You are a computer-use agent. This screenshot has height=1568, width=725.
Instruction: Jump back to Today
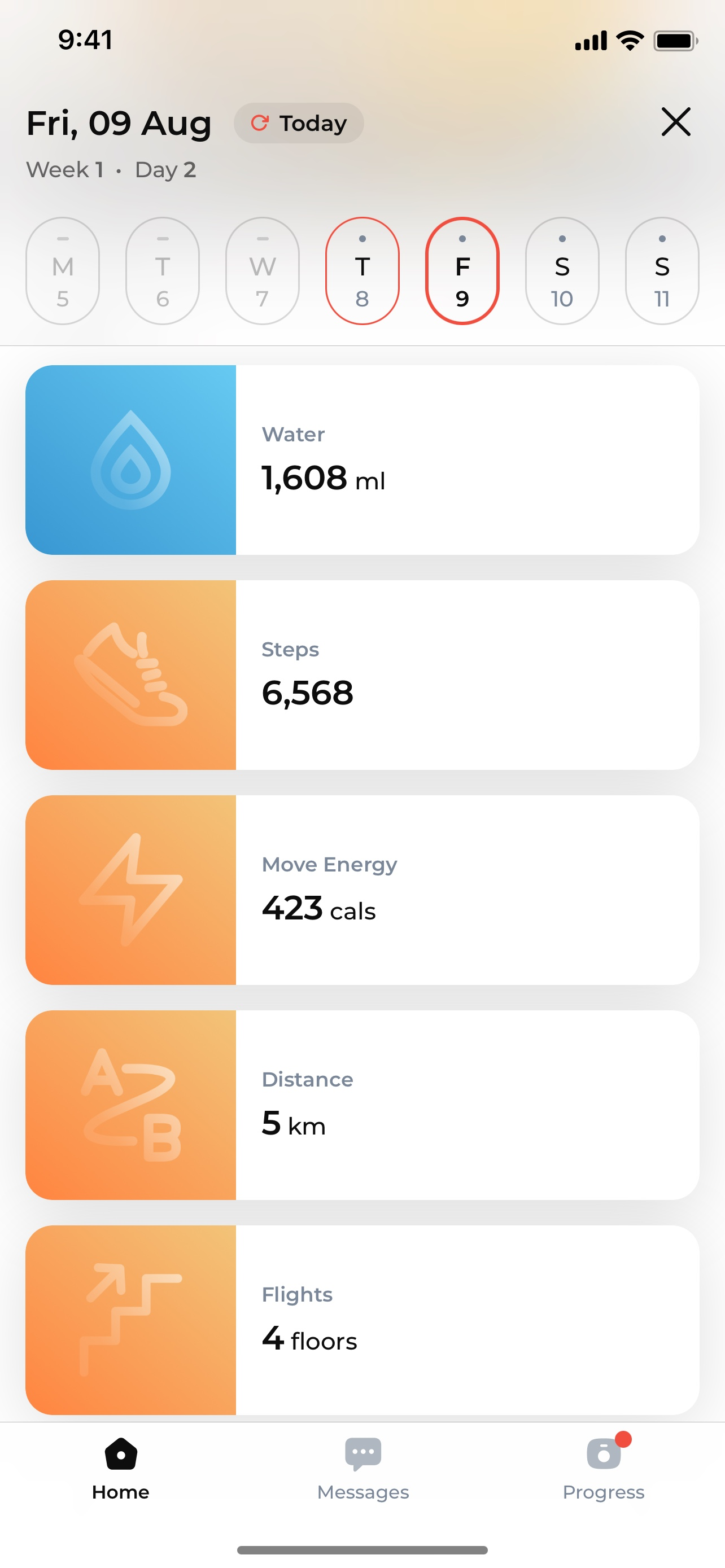[299, 123]
